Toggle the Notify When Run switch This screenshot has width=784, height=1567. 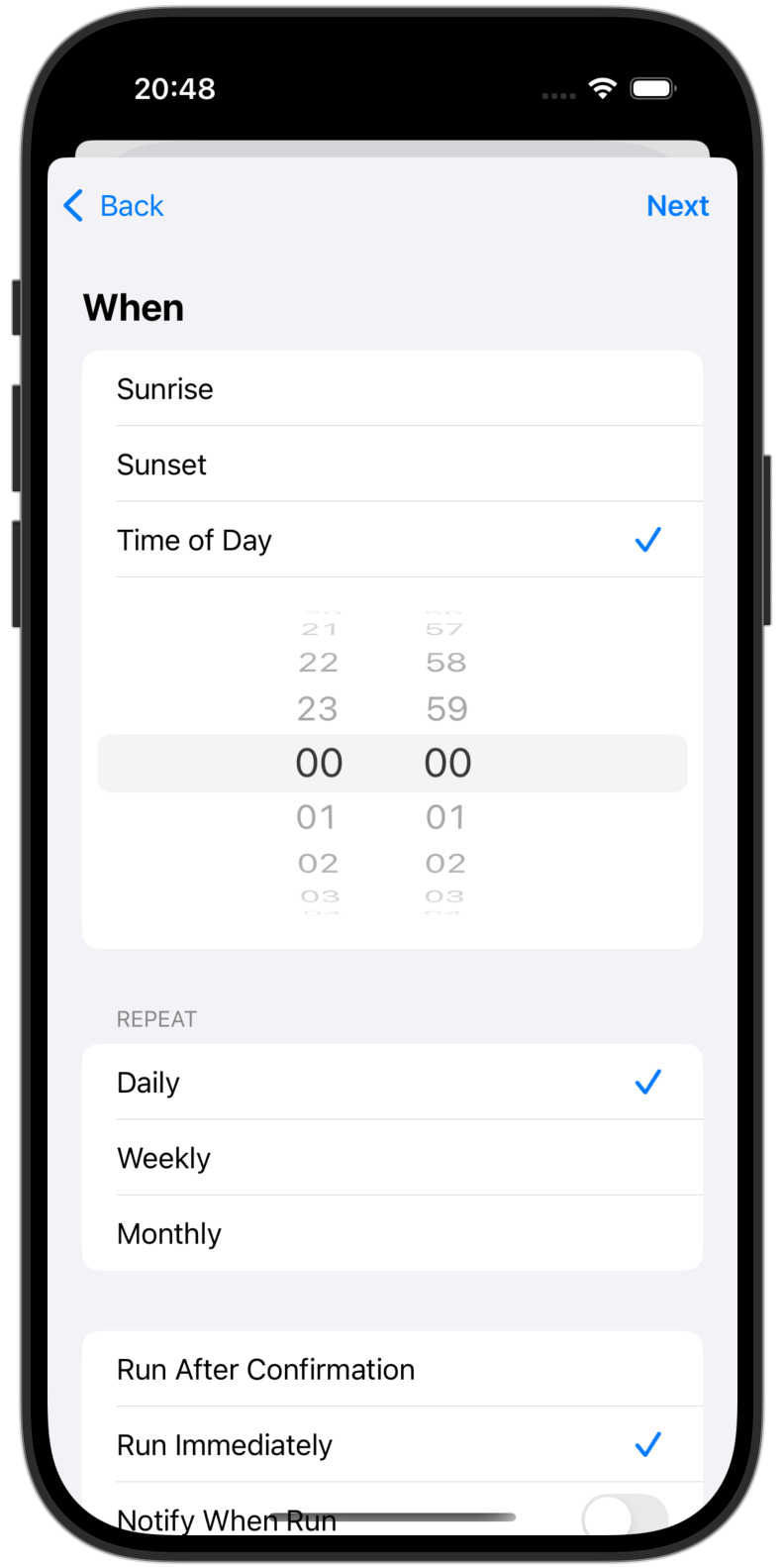(x=626, y=1515)
